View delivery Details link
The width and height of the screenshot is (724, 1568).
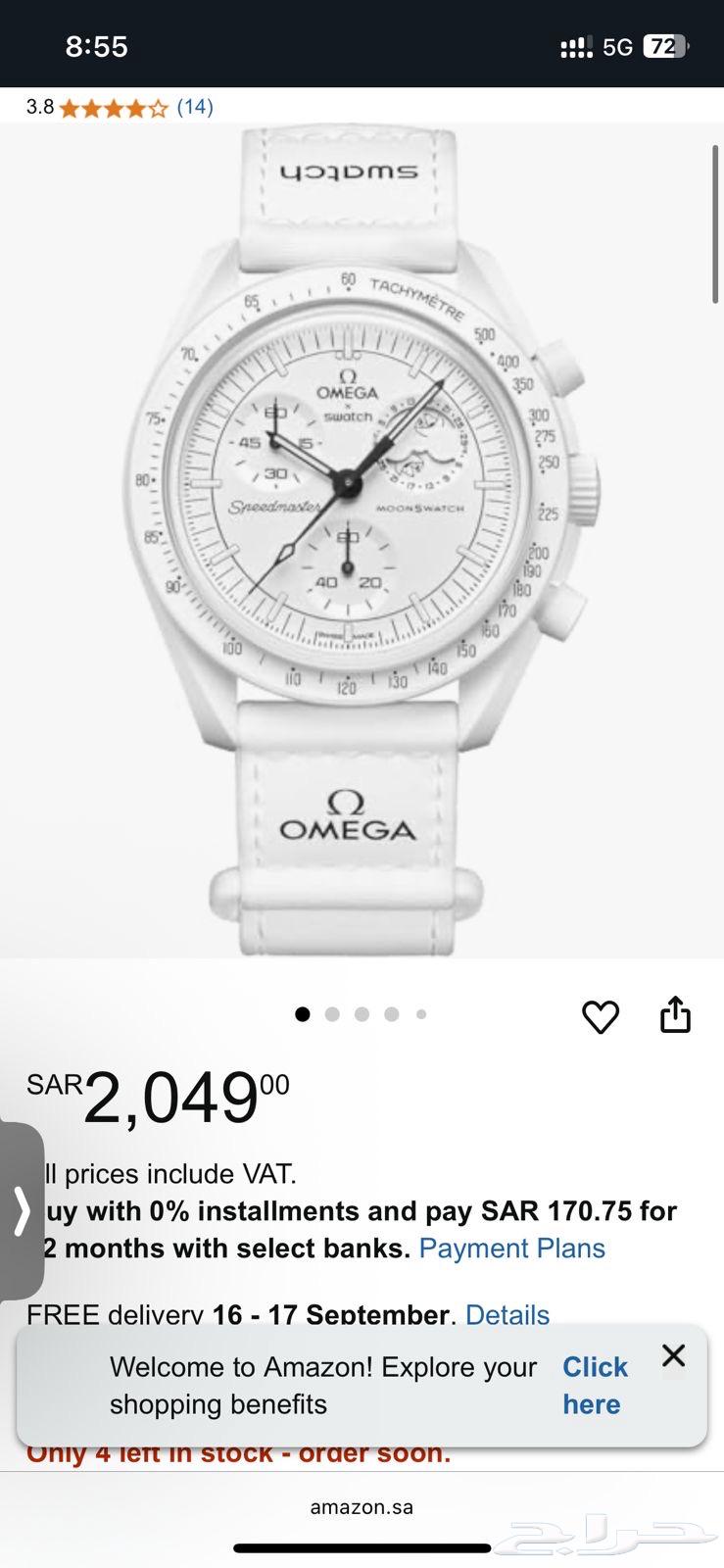507,1314
